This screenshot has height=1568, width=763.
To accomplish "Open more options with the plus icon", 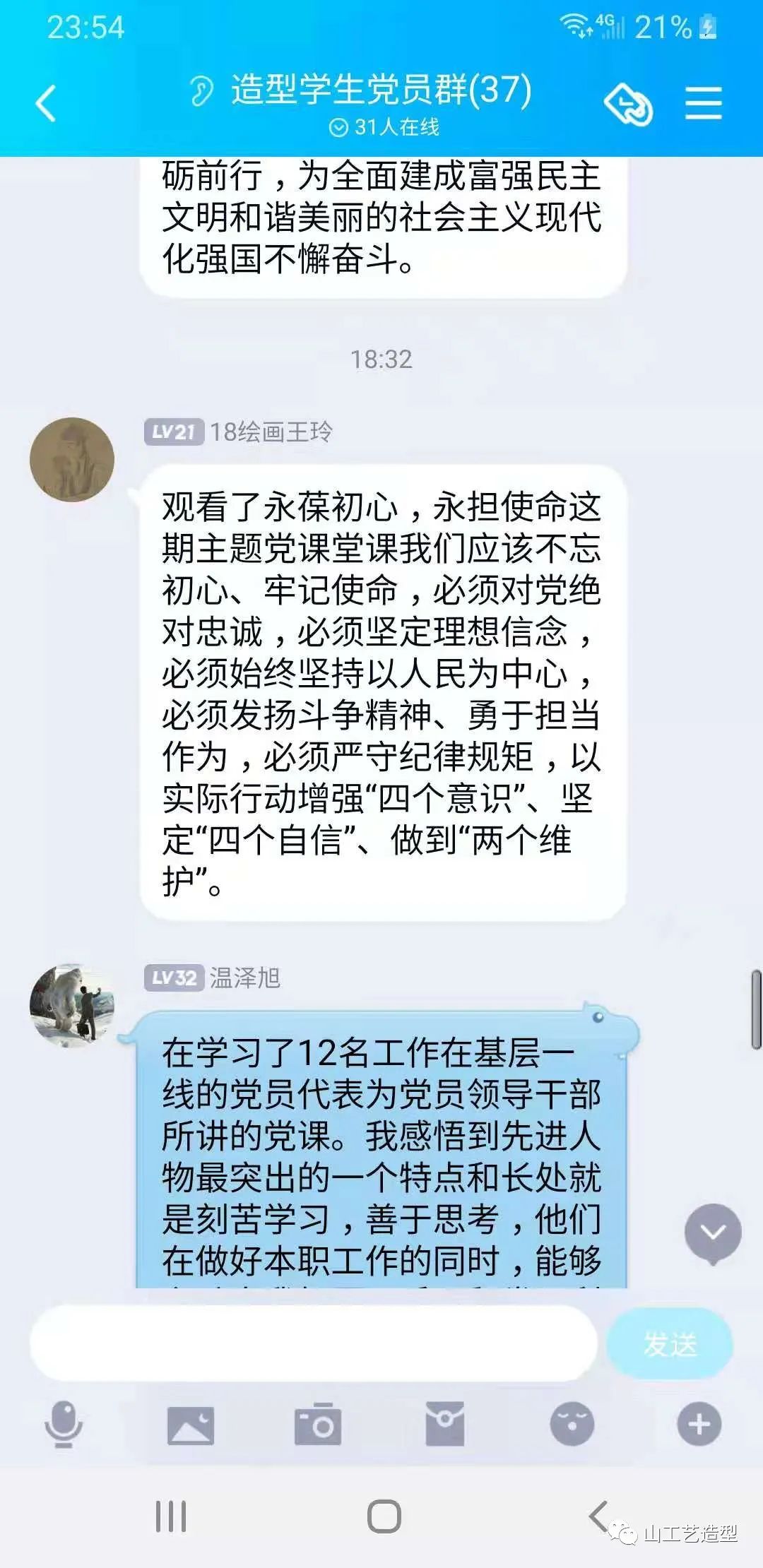I will click(x=699, y=1424).
